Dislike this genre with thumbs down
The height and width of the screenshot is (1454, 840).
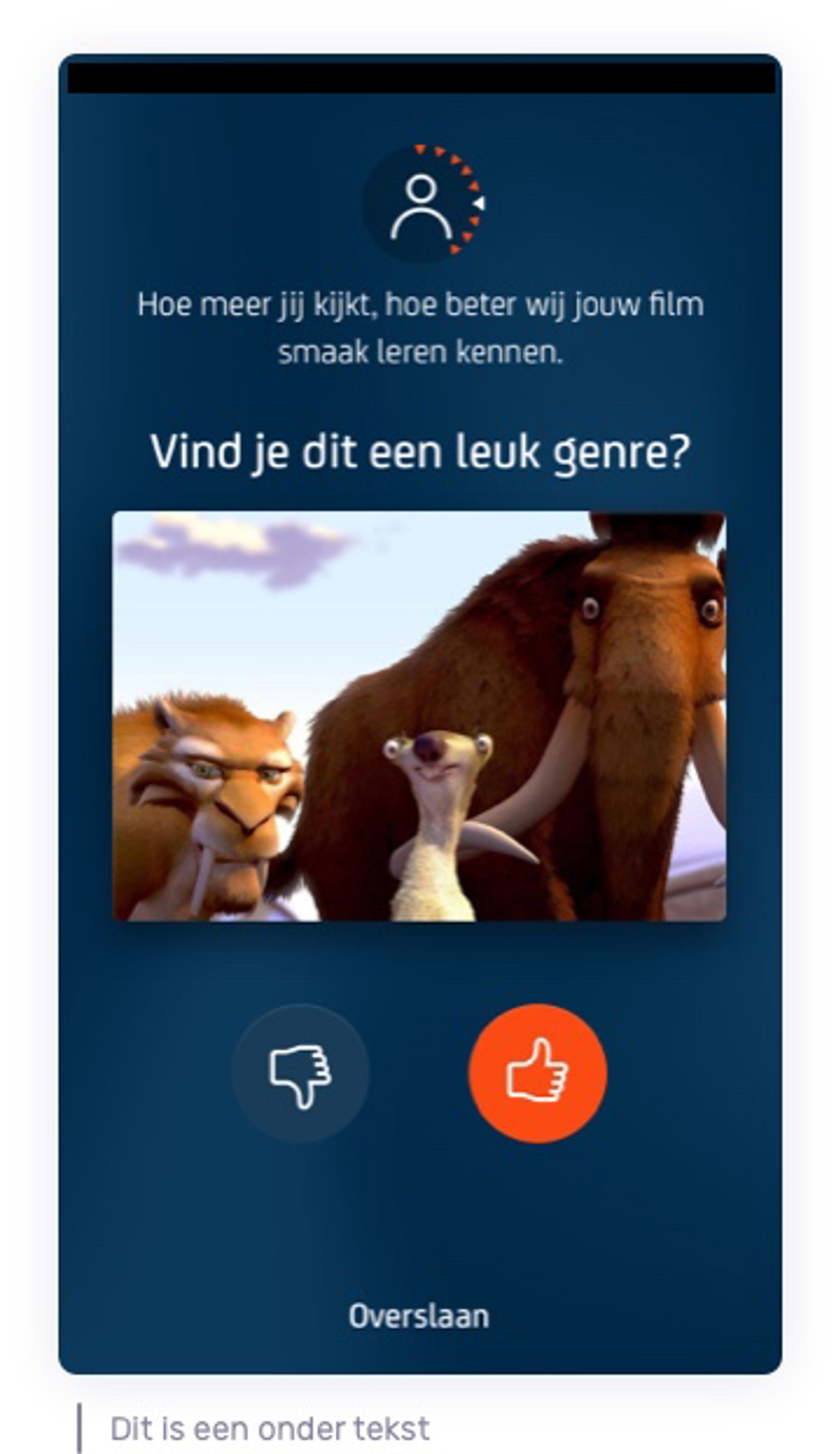301,1073
